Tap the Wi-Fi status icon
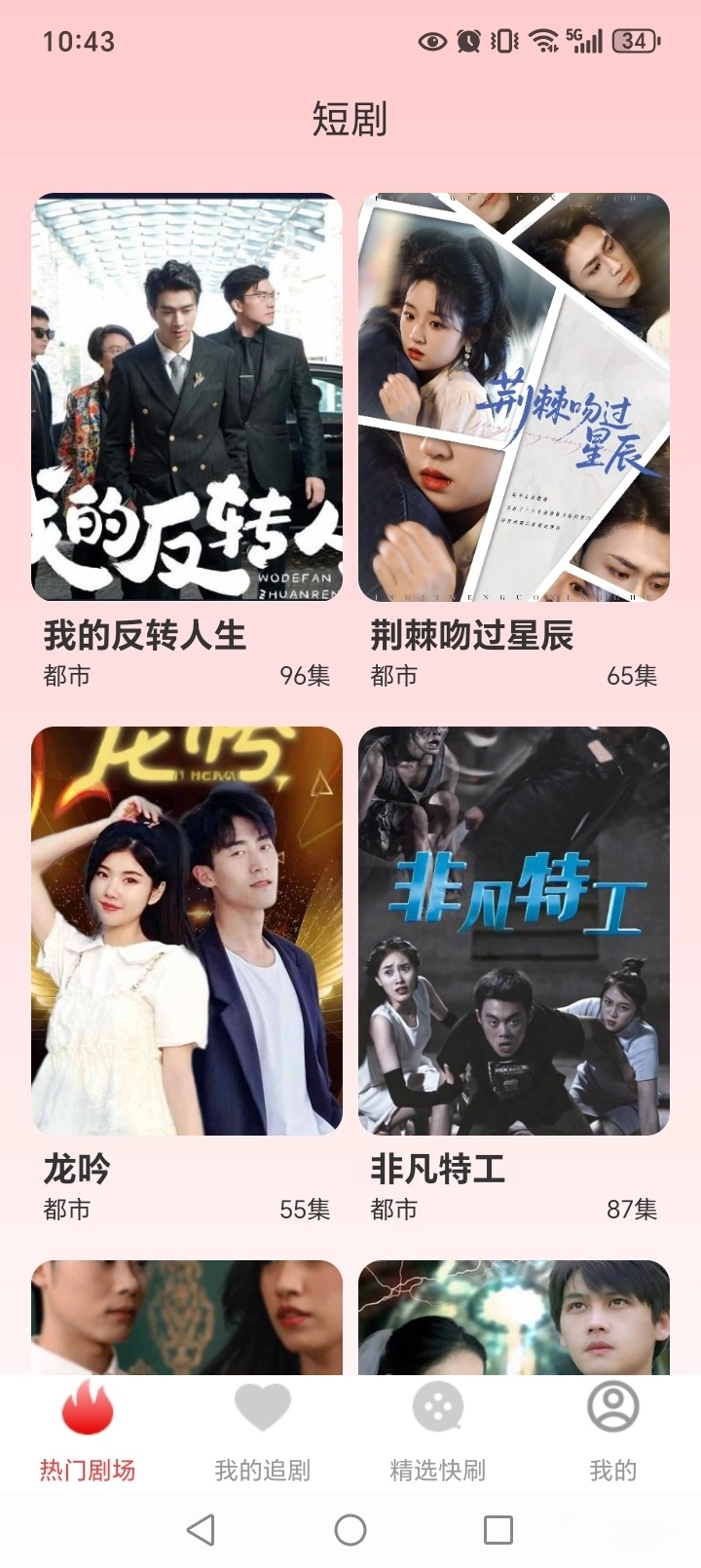Viewport: 701px width, 1568px height. point(538,40)
